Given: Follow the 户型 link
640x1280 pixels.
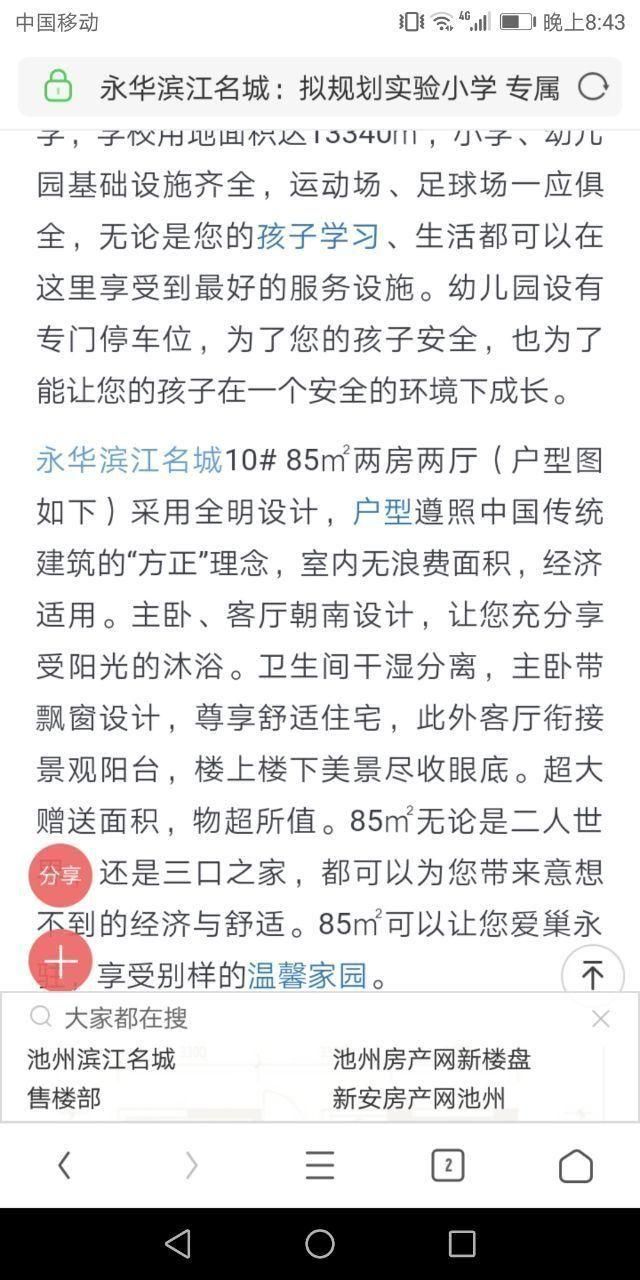Looking at the screenshot, I should [382, 512].
